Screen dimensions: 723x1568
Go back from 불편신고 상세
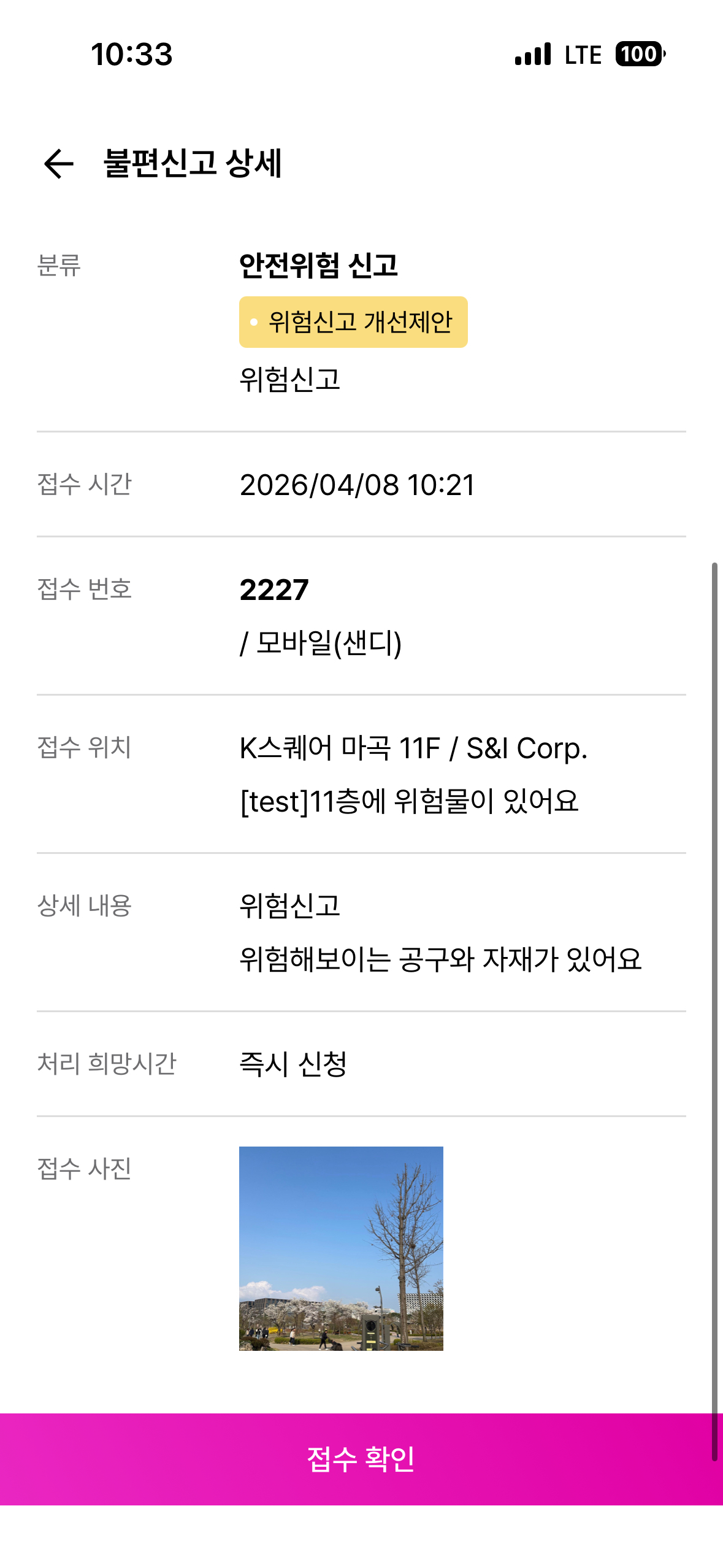click(59, 164)
